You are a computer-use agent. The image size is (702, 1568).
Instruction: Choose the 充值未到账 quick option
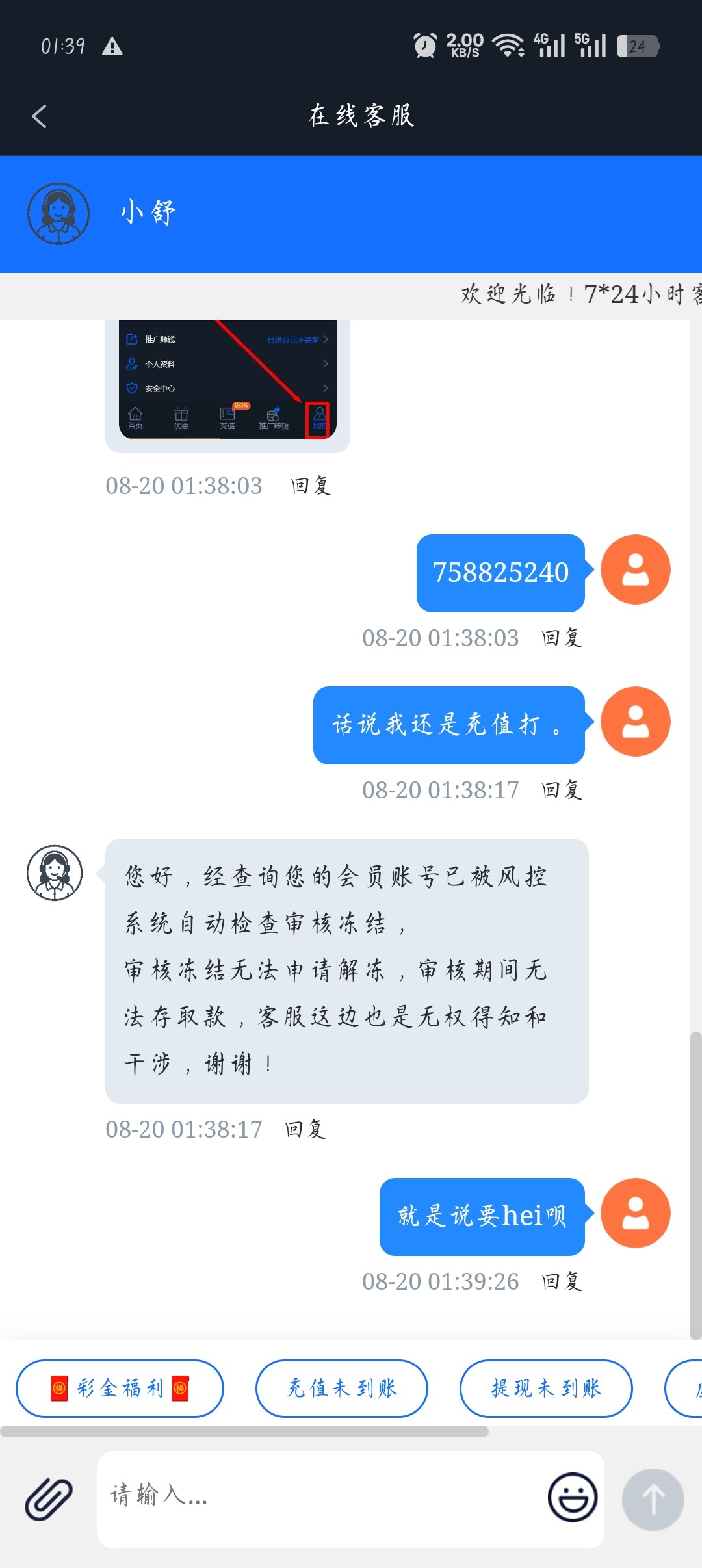point(342,1389)
